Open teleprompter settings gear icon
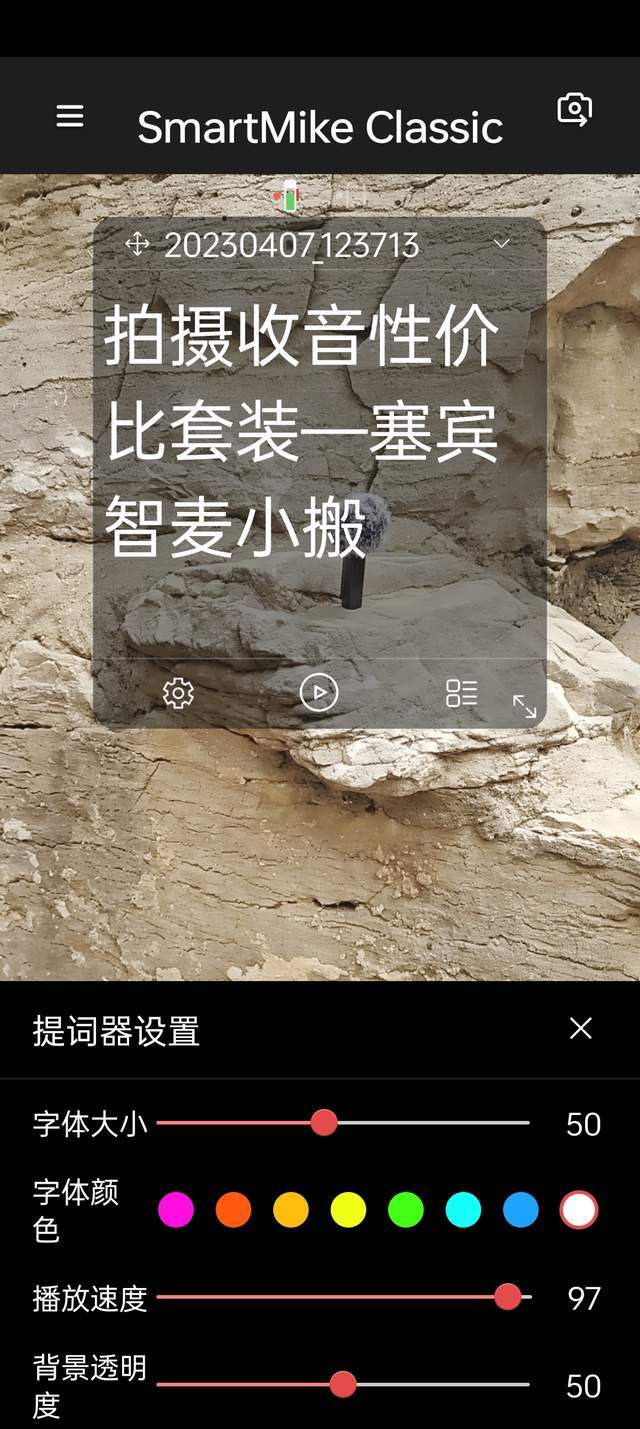Screen dimensions: 640x1429 pyautogui.click(x=178, y=692)
